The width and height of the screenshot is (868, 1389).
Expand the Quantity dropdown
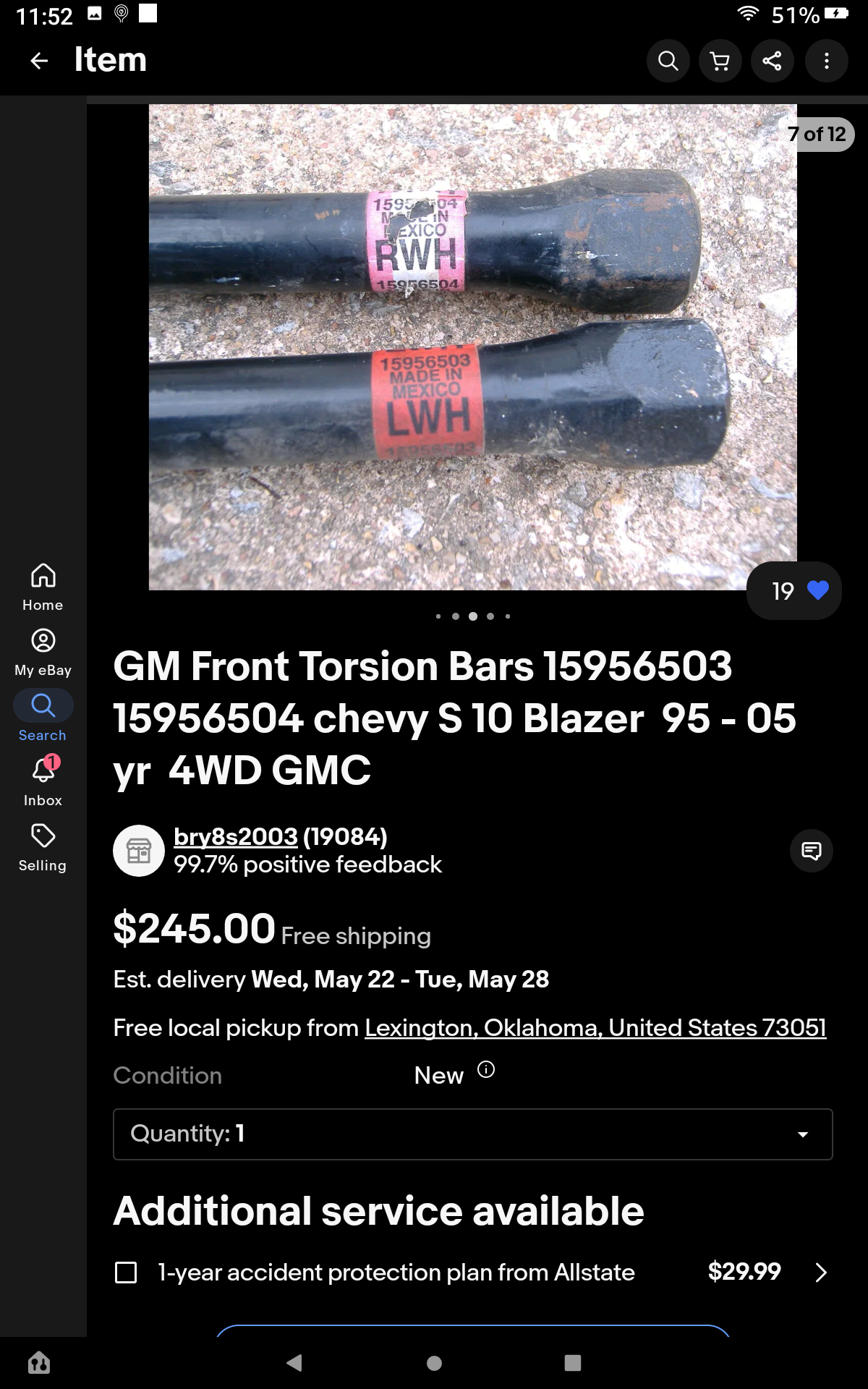click(x=472, y=1134)
